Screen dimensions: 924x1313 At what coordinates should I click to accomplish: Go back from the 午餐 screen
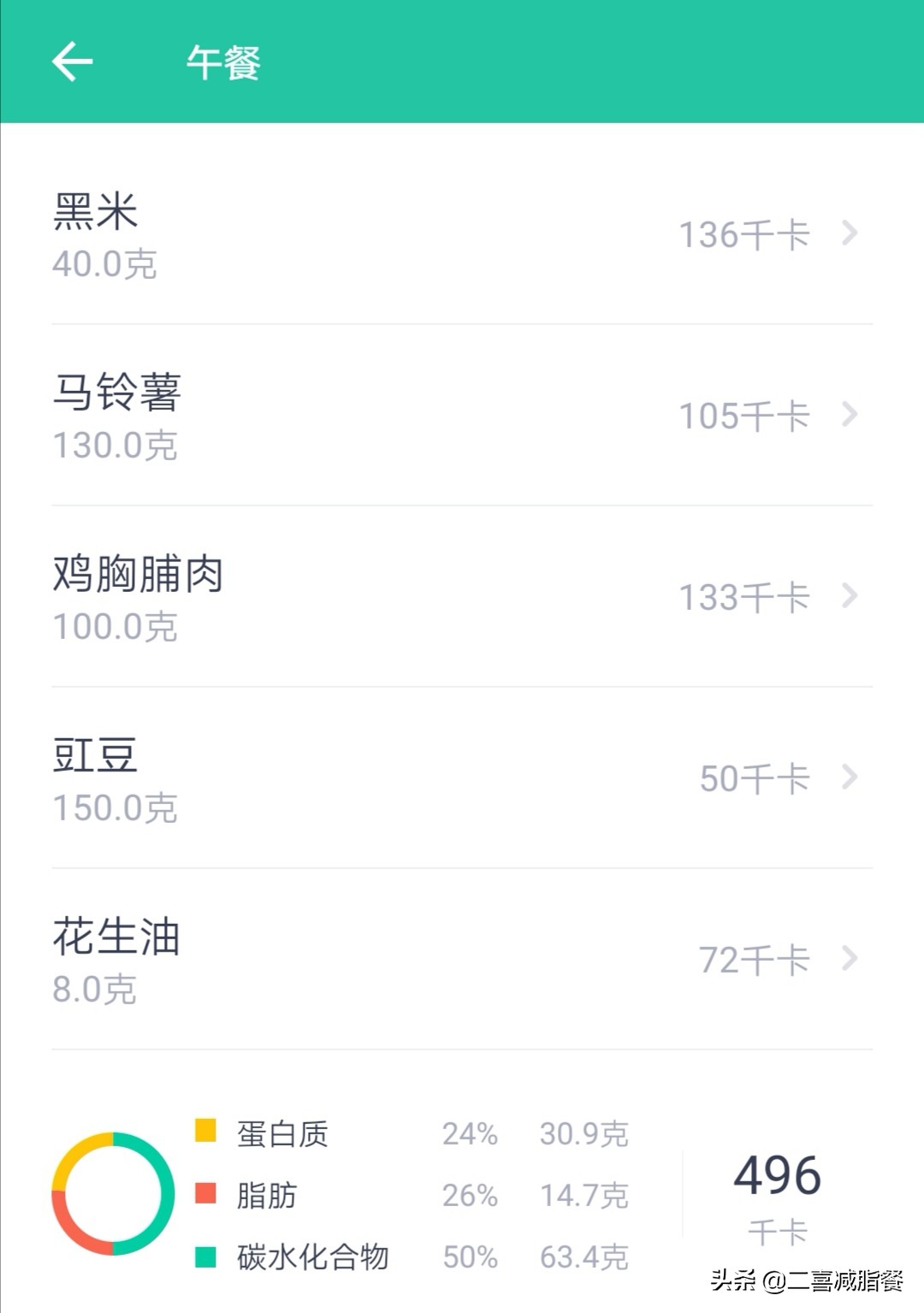72,62
